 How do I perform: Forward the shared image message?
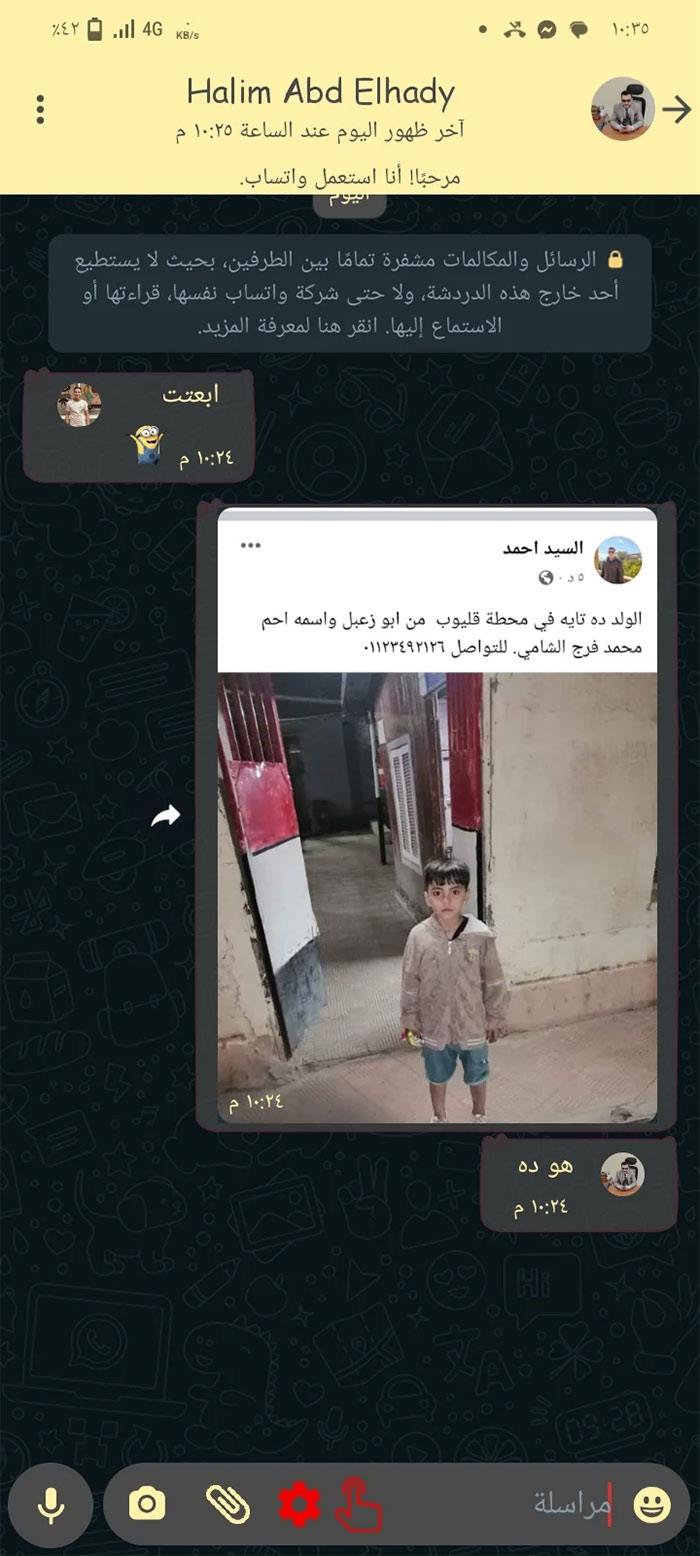click(x=165, y=817)
